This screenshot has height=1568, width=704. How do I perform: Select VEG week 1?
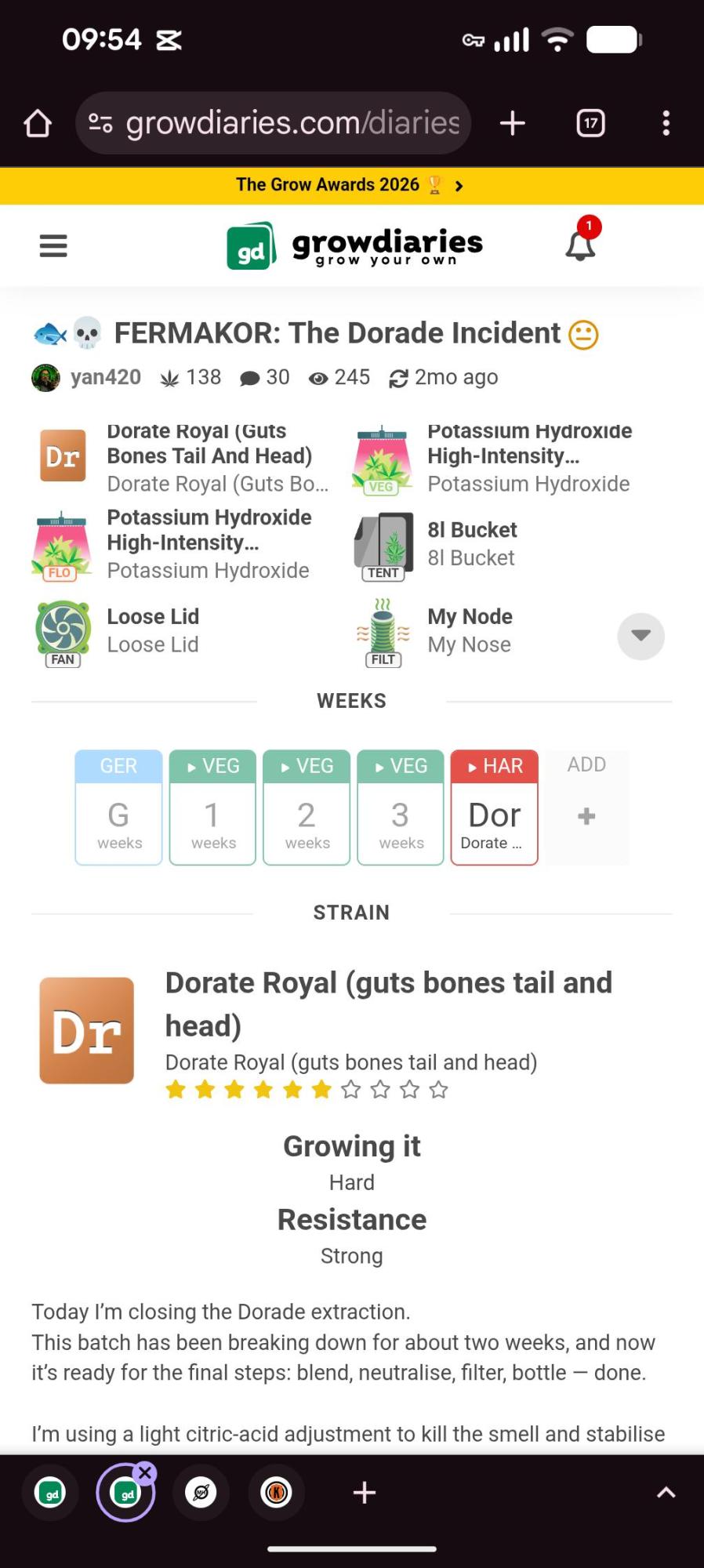tap(212, 808)
